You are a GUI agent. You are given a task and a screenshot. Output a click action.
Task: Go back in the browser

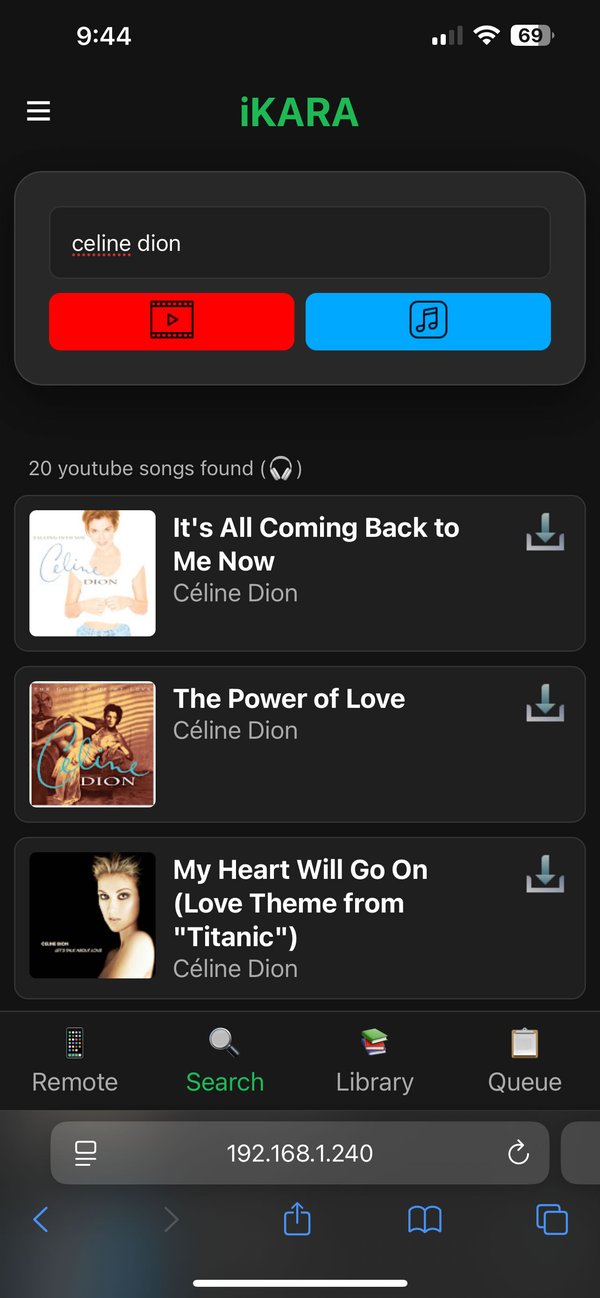[x=41, y=1219]
